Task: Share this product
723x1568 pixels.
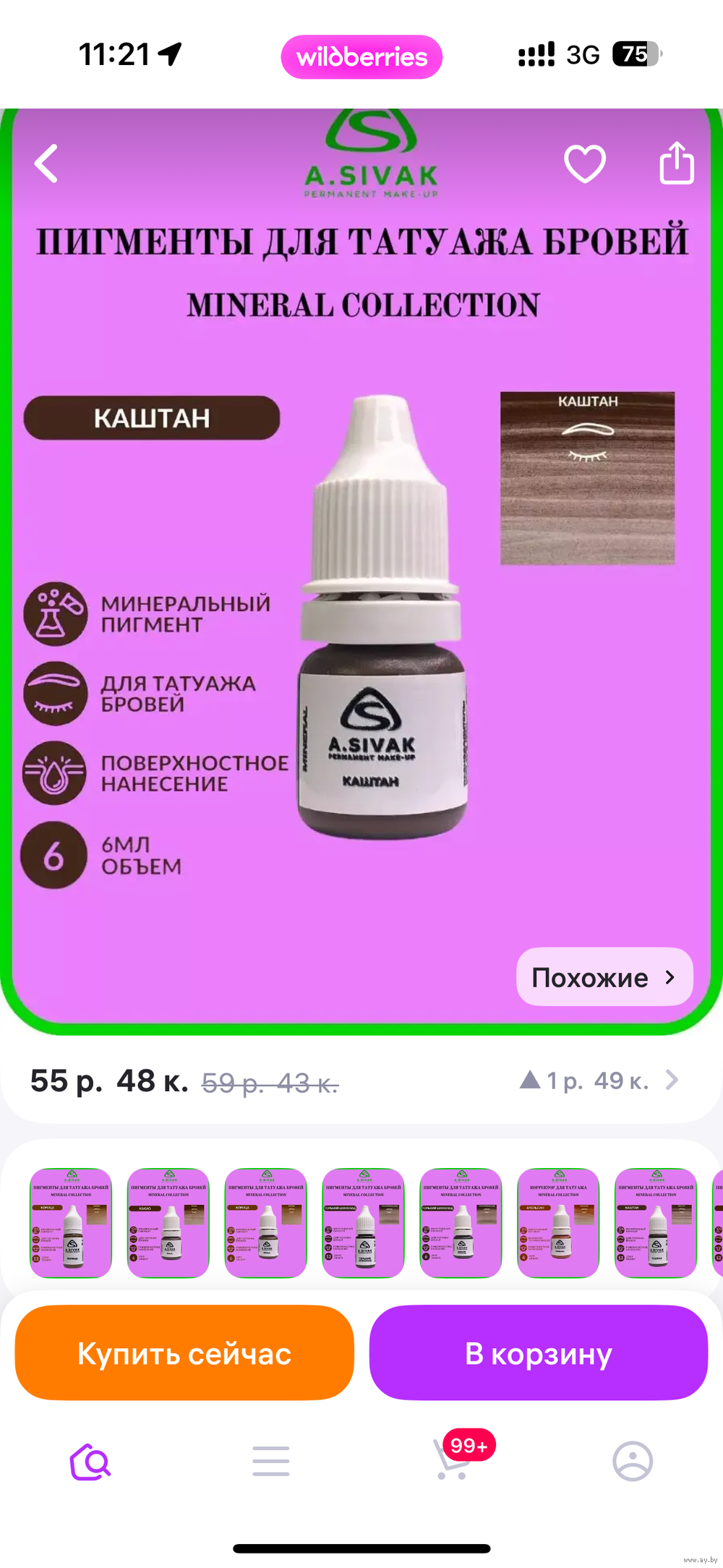Action: pyautogui.click(x=677, y=163)
